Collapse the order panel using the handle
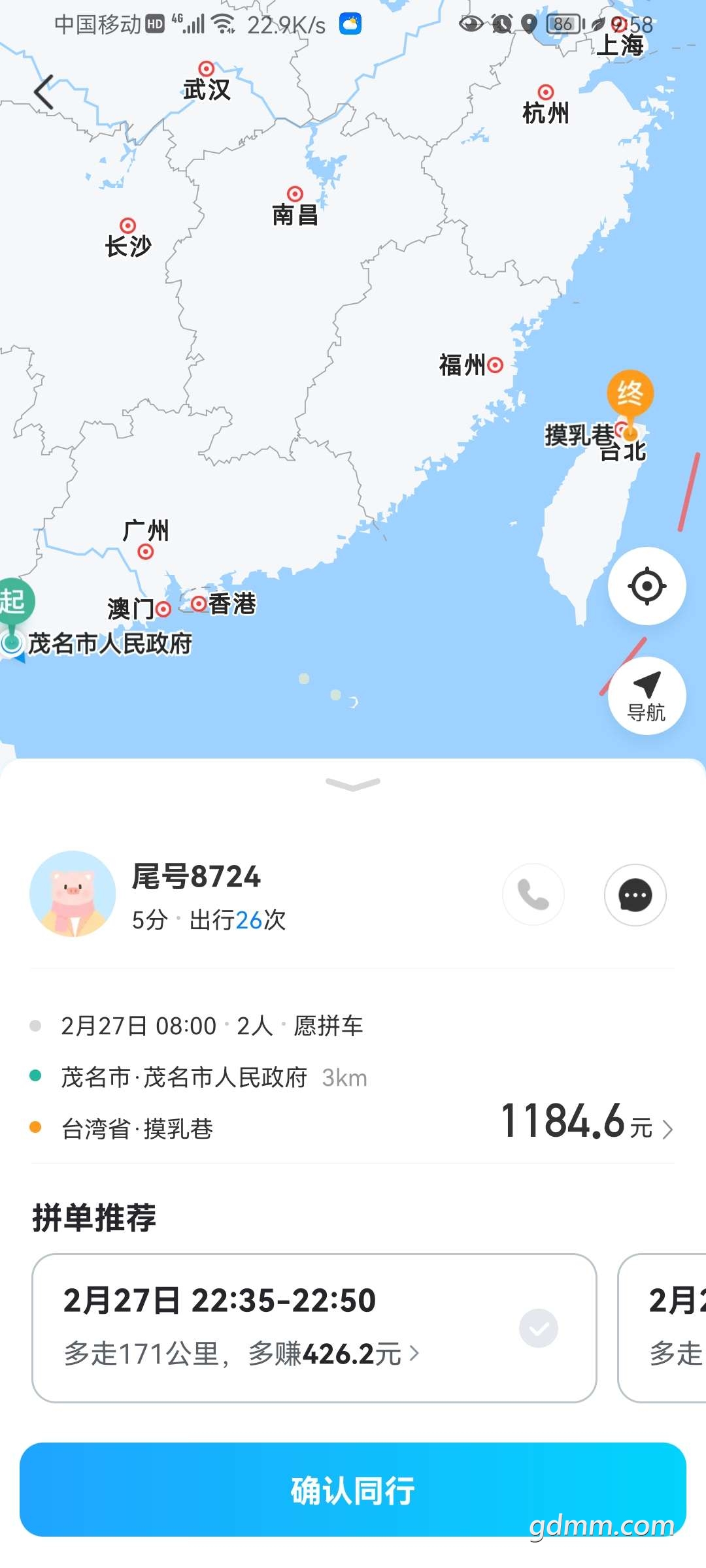 click(x=353, y=784)
